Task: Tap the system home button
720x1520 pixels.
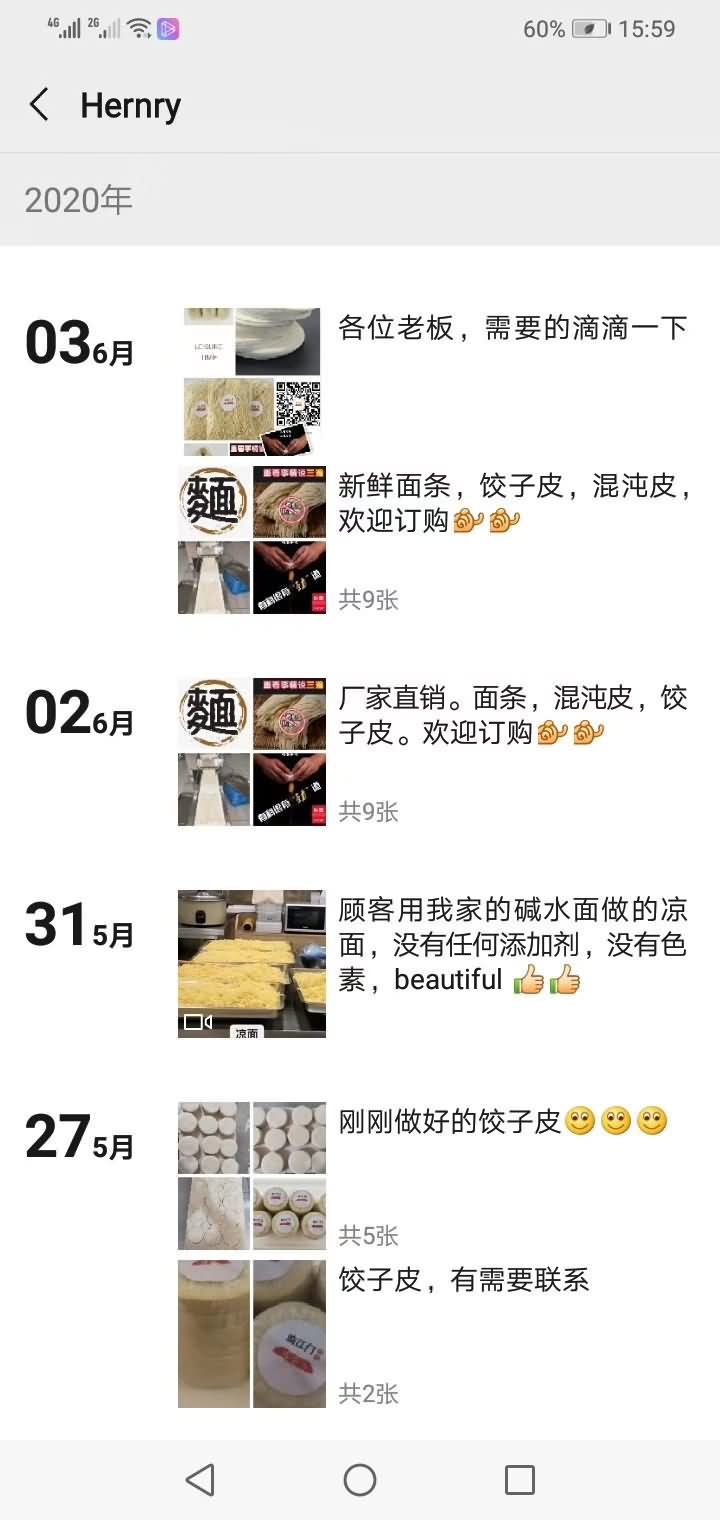Action: coord(360,1480)
